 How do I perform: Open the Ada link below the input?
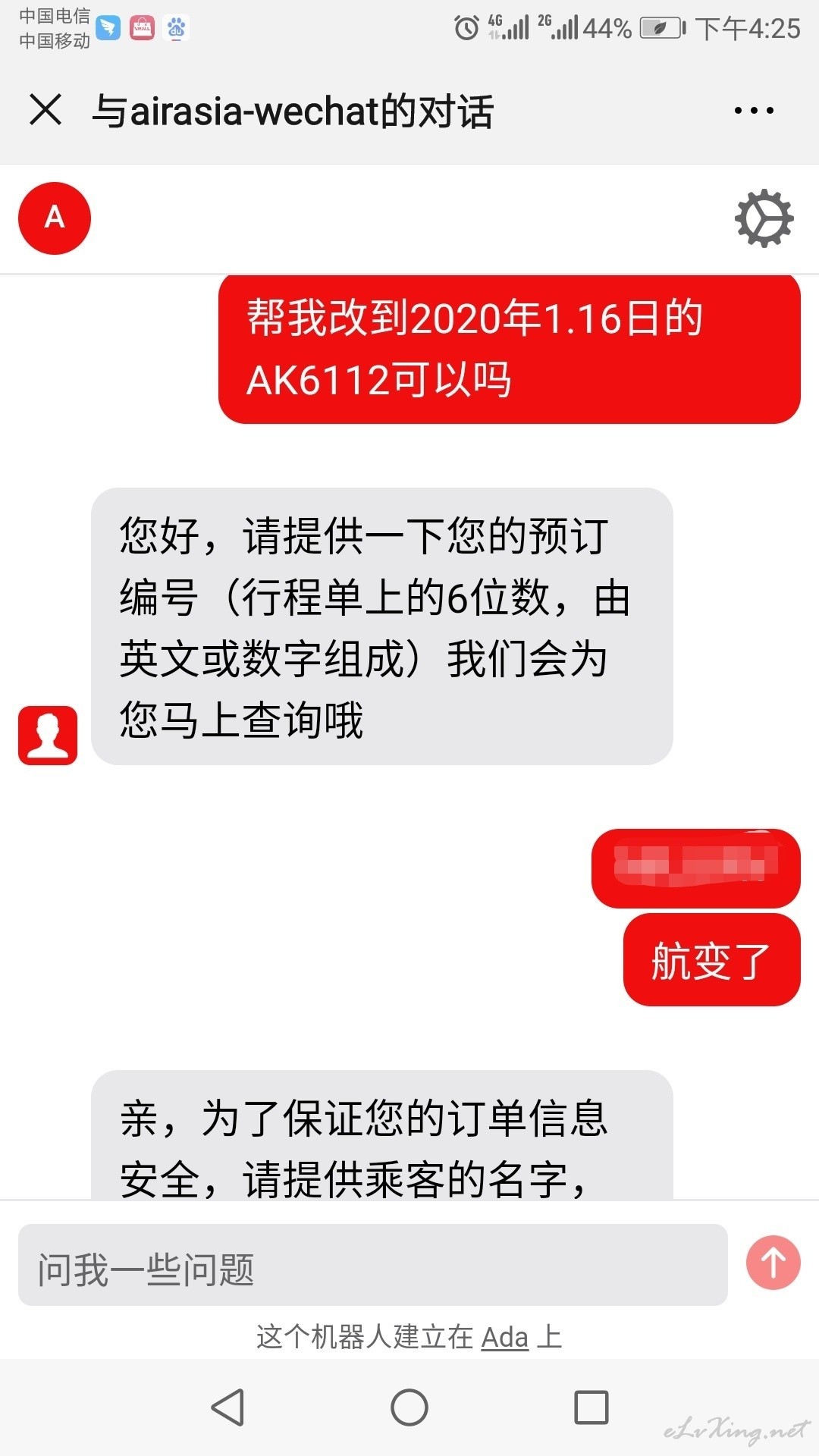click(504, 1337)
